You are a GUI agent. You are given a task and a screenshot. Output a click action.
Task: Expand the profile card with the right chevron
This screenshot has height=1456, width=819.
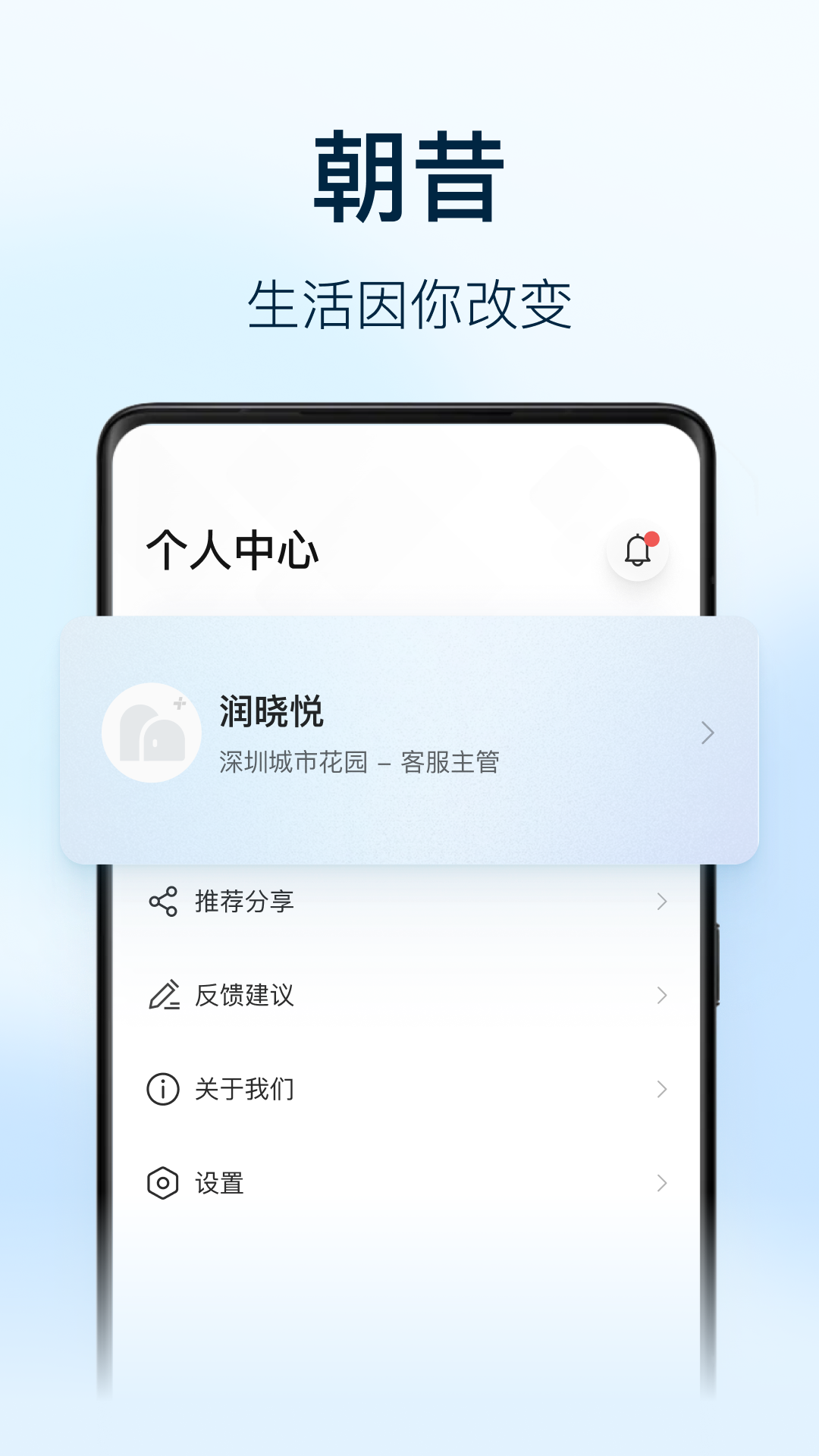(707, 734)
